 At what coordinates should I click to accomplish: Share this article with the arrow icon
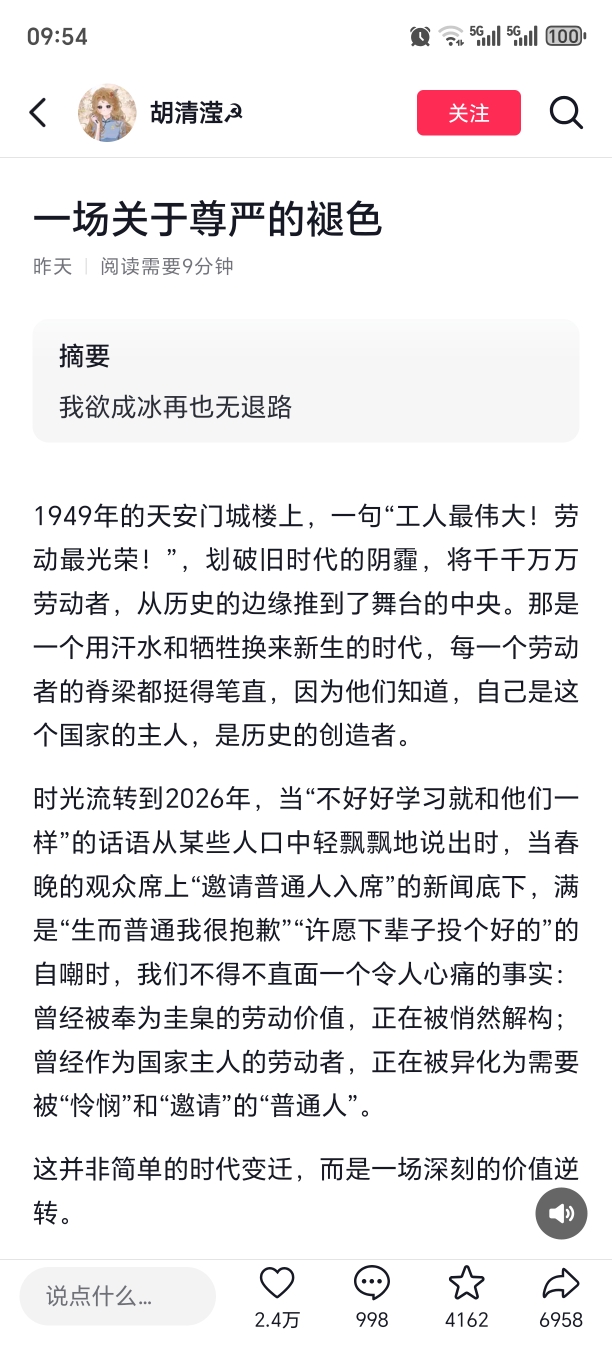561,1284
